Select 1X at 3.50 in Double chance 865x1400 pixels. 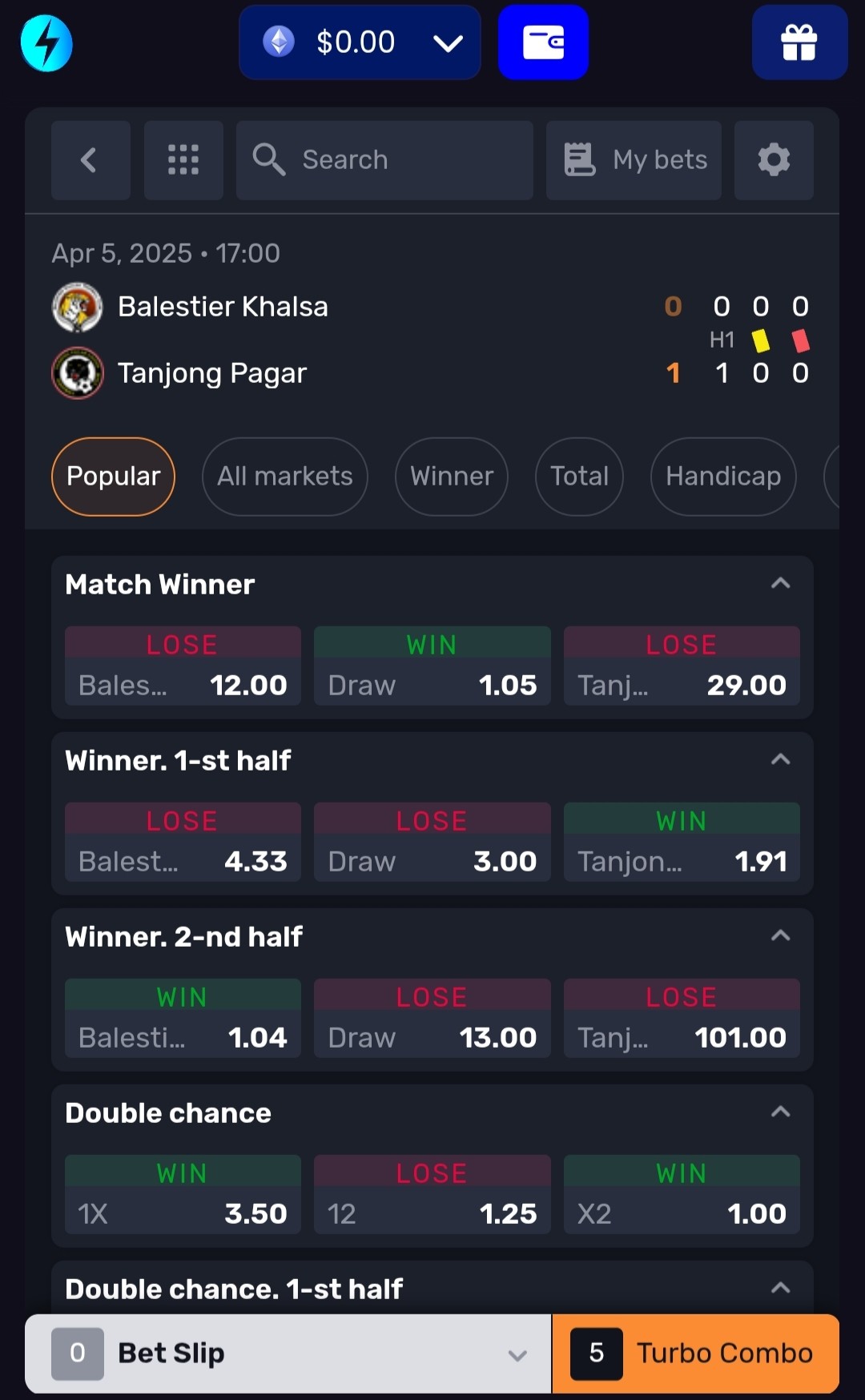pos(183,1194)
